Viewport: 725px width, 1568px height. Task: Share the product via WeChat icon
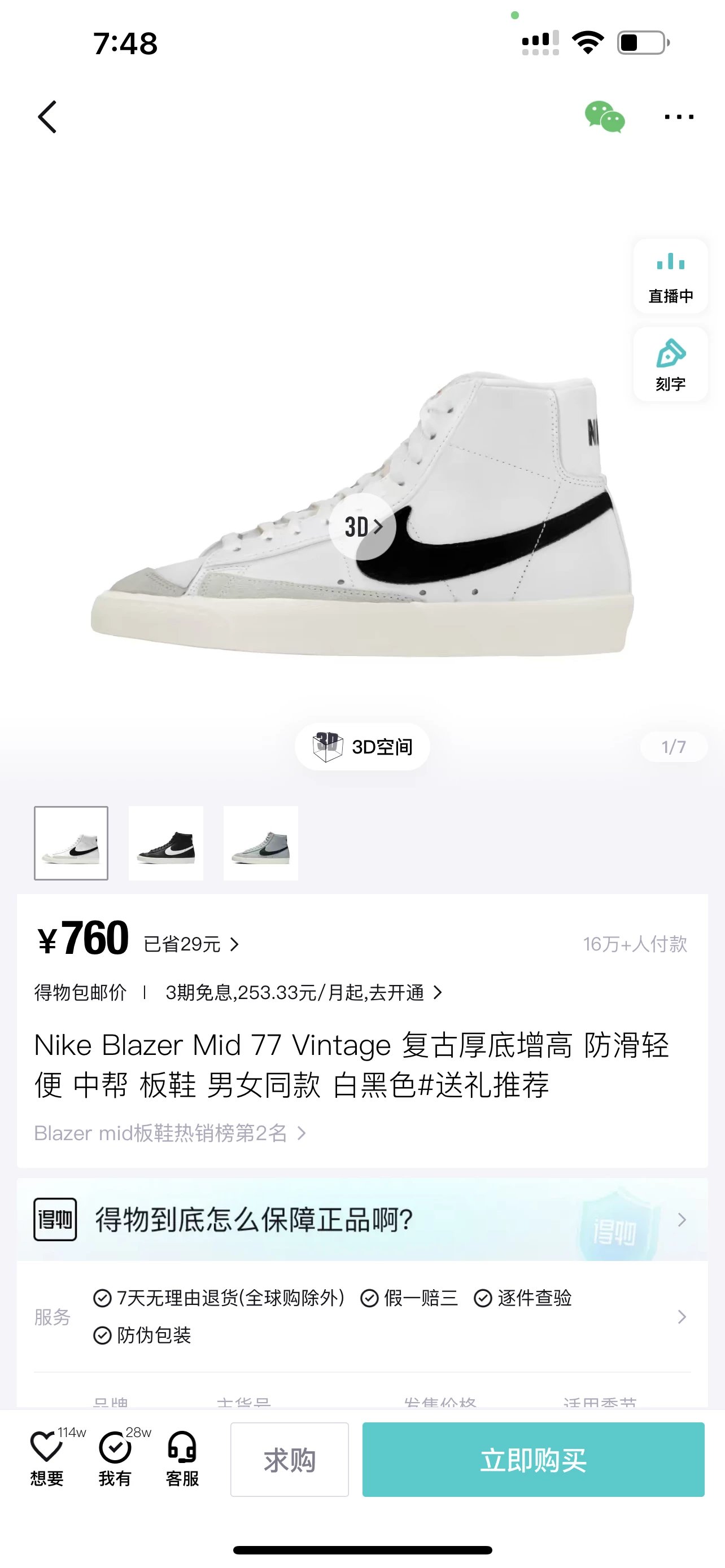click(x=604, y=117)
